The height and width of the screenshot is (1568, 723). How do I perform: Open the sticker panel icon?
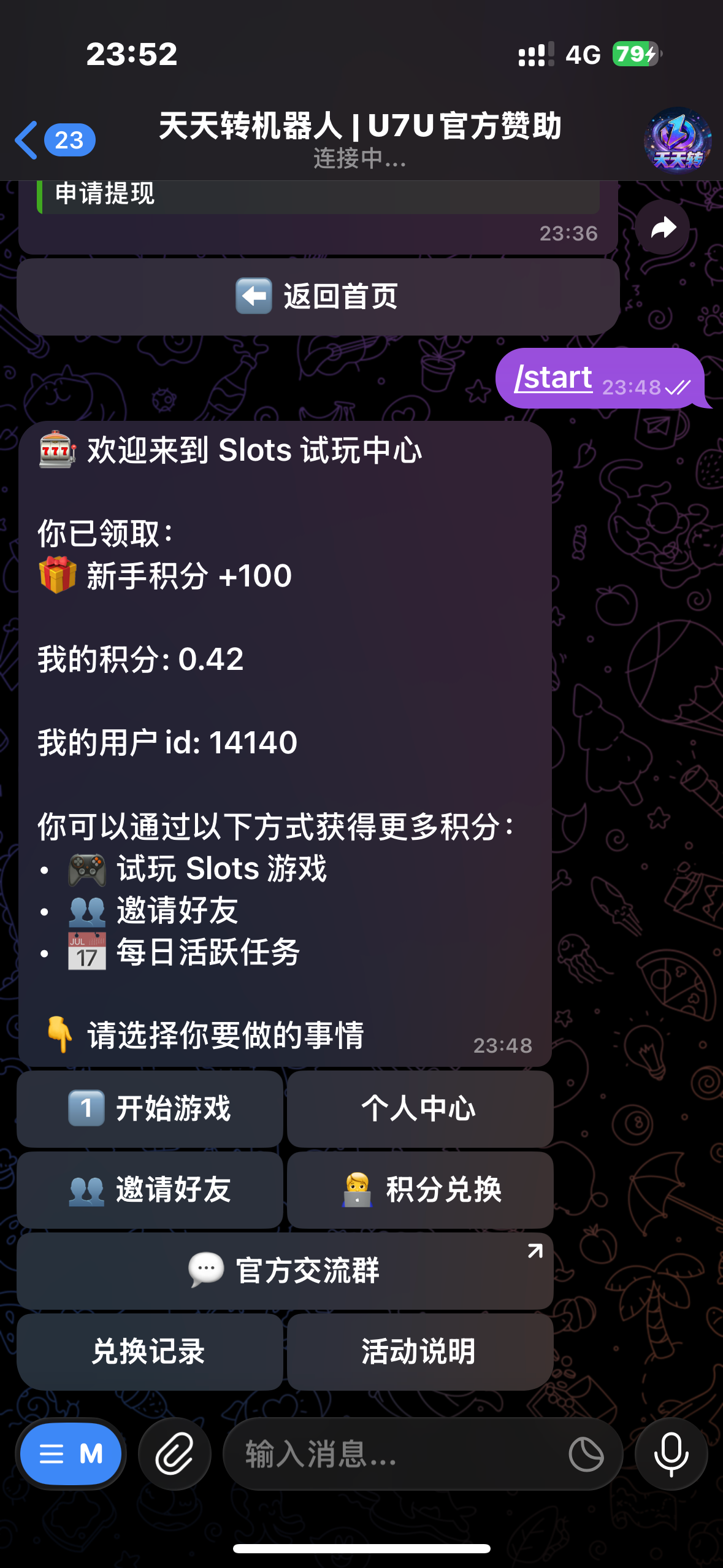(586, 1454)
